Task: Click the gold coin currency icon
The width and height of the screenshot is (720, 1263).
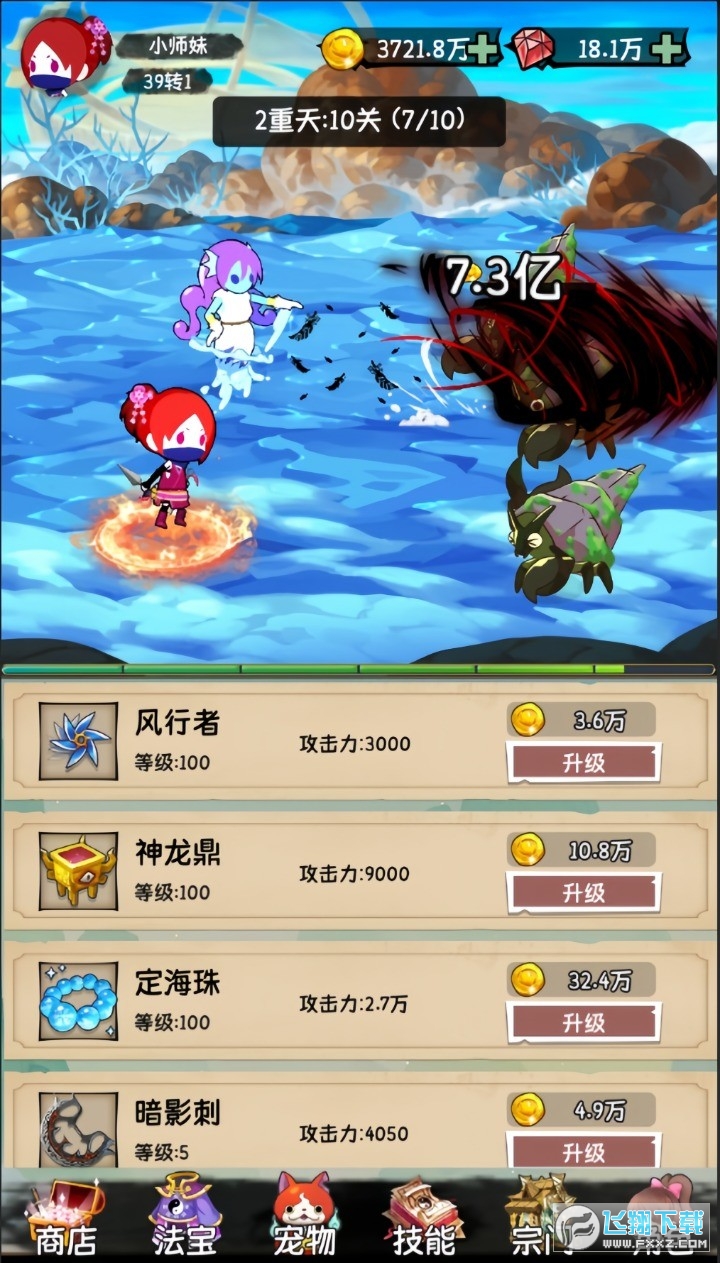Action: [x=342, y=45]
